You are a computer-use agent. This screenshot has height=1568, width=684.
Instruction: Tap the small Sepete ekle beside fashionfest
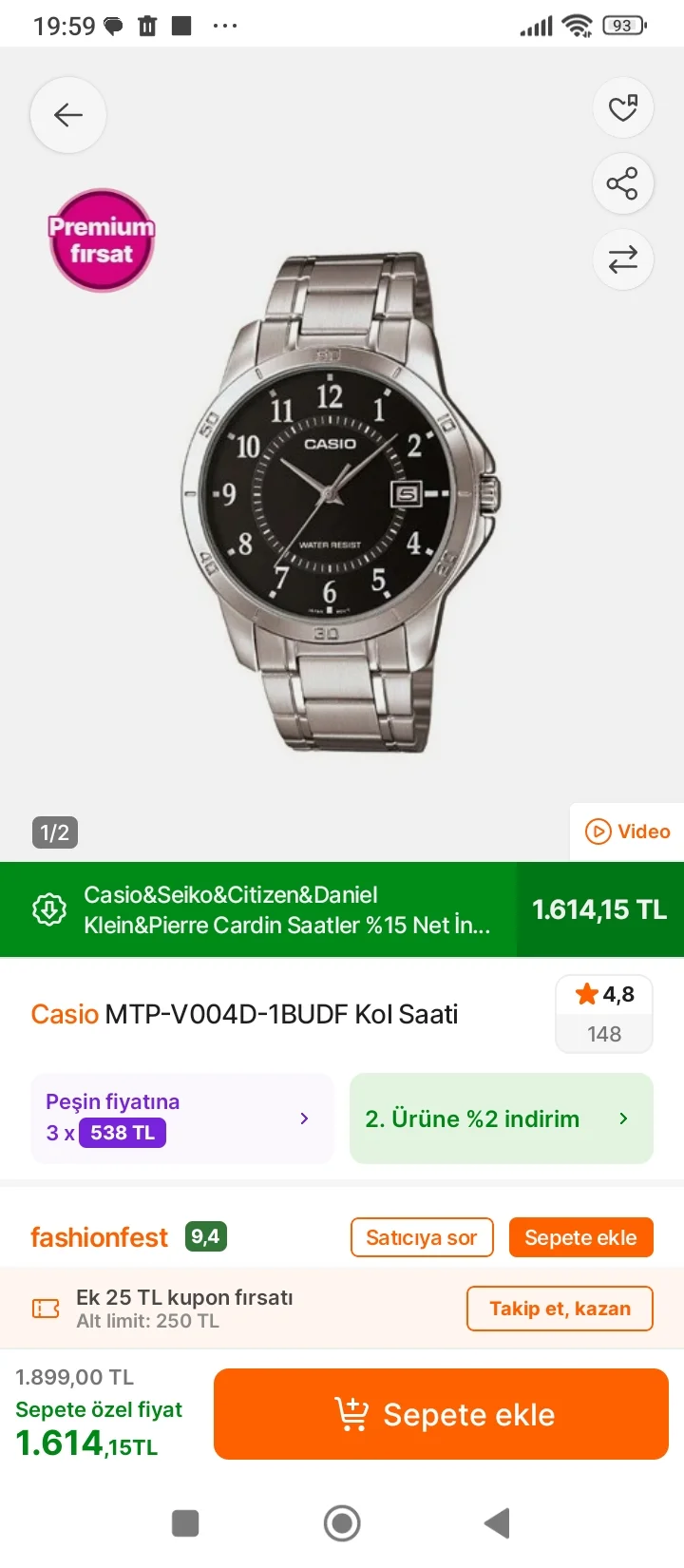580,1237
